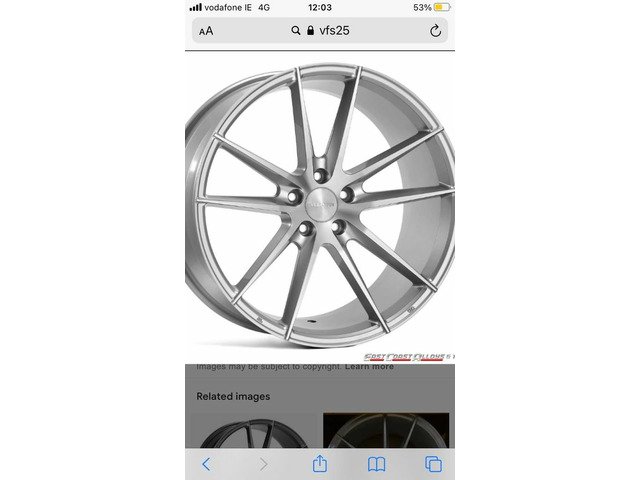The height and width of the screenshot is (480, 640).
Task: Open the large silver wheel image
Action: tap(320, 205)
